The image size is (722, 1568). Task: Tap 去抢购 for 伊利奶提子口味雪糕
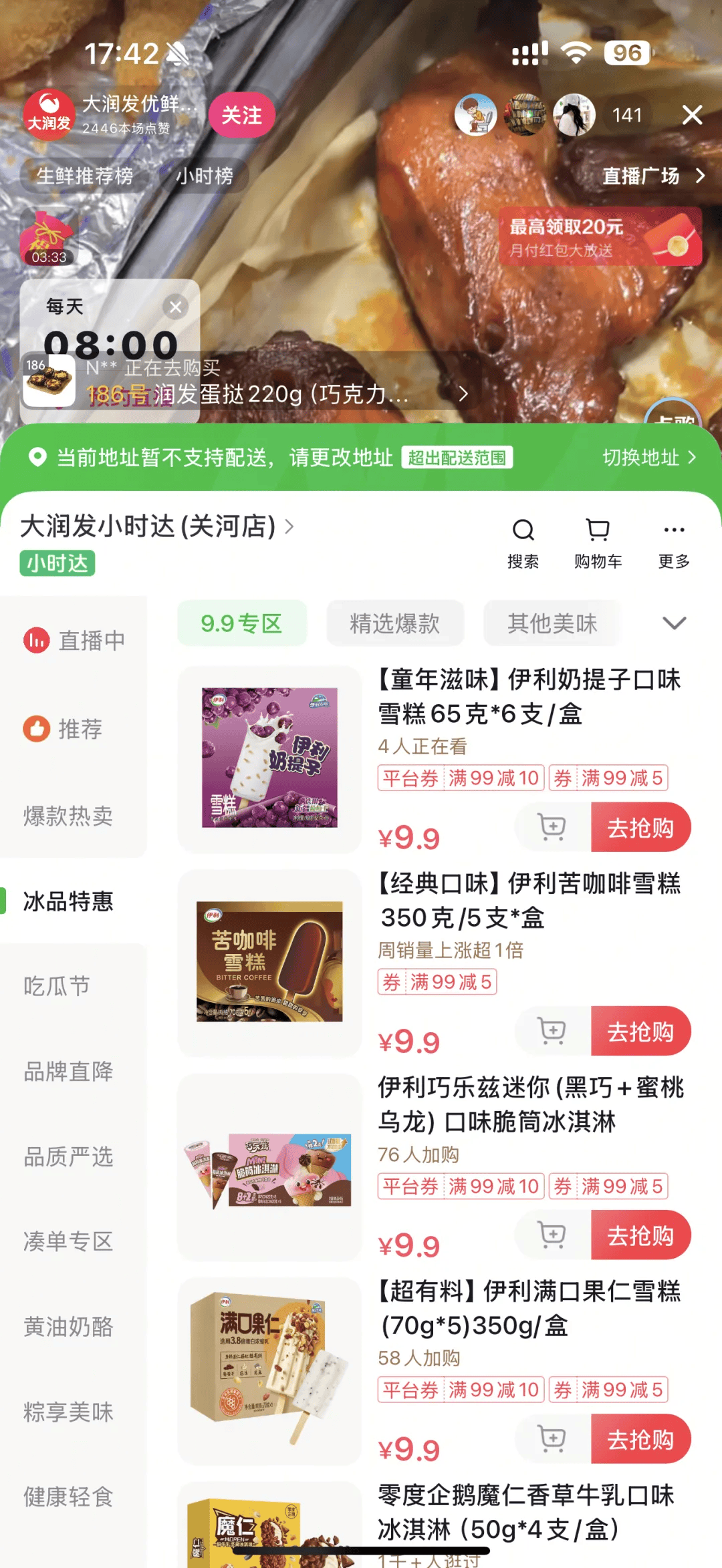(640, 828)
